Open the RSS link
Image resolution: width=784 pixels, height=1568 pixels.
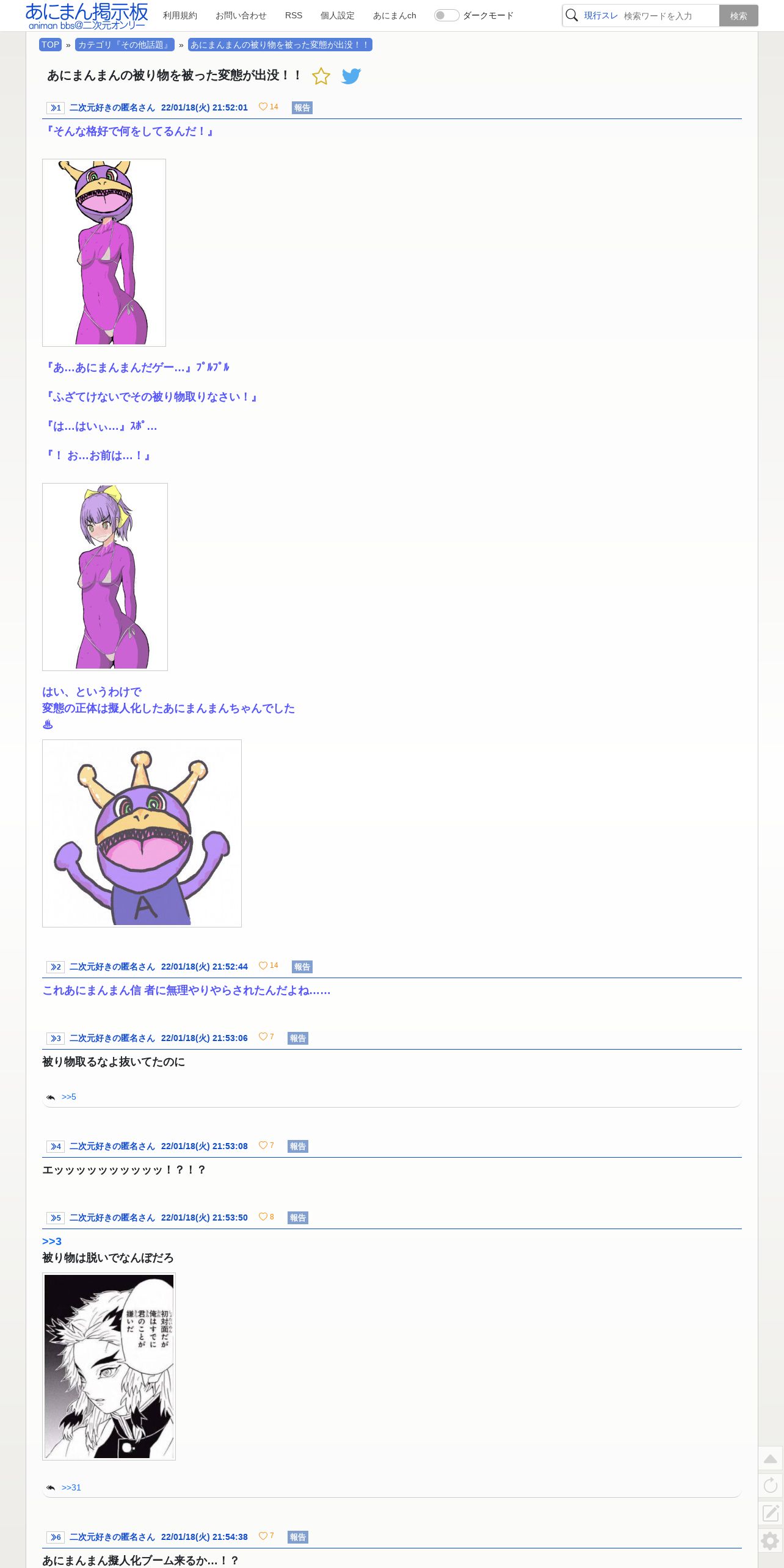[x=294, y=15]
